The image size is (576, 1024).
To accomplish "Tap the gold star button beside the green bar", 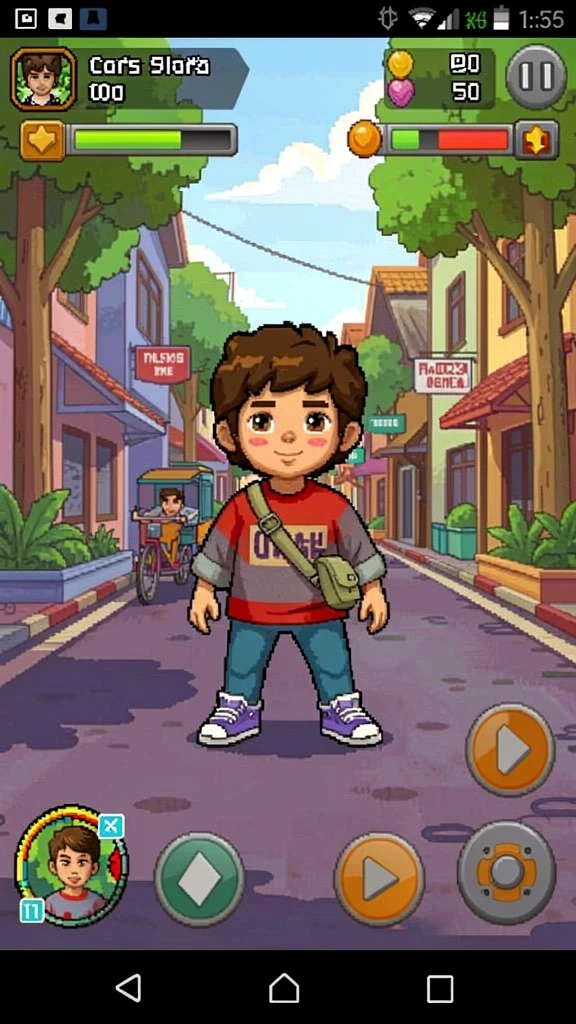I will (x=42, y=140).
